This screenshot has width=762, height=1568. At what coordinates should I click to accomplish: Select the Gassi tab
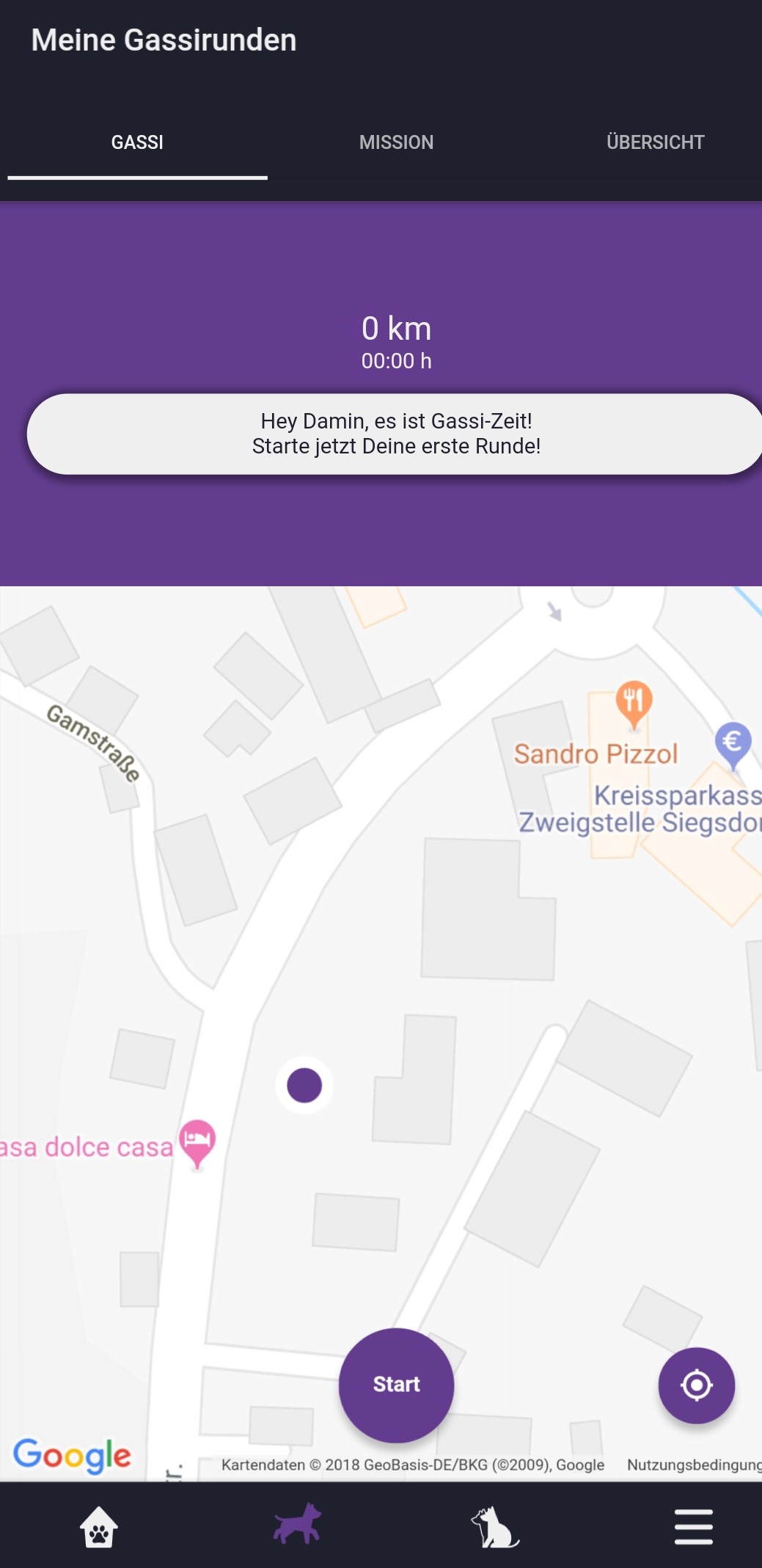(137, 142)
